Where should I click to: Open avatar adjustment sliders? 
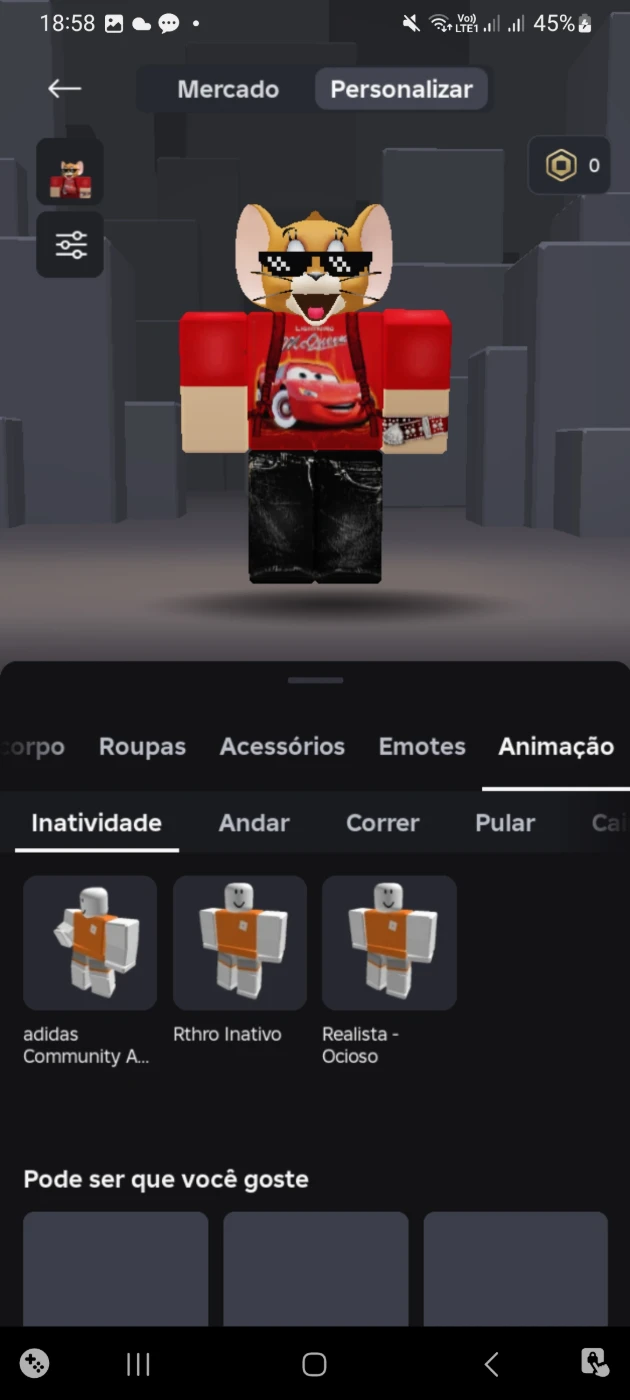pos(70,245)
